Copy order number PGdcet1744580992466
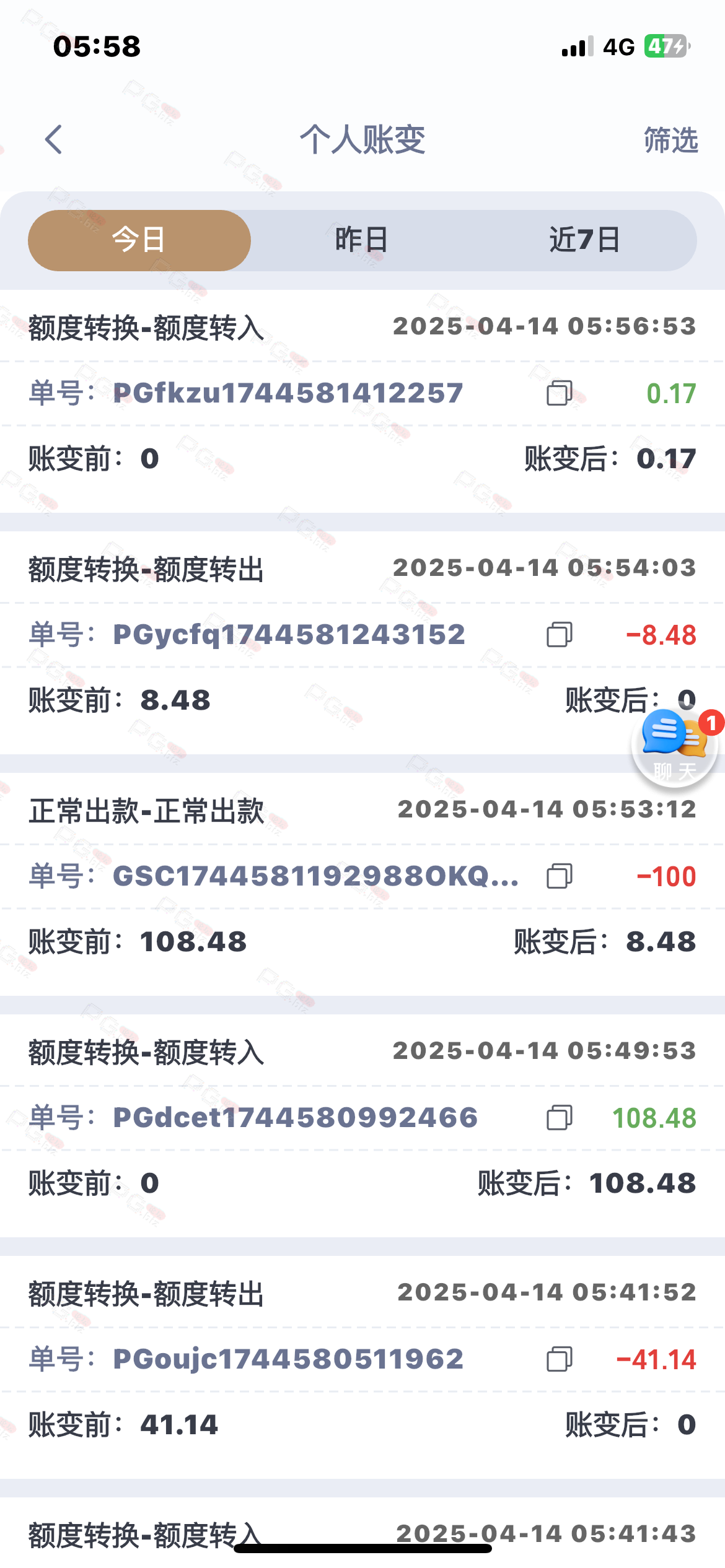The width and height of the screenshot is (725, 1568). pos(559,1118)
